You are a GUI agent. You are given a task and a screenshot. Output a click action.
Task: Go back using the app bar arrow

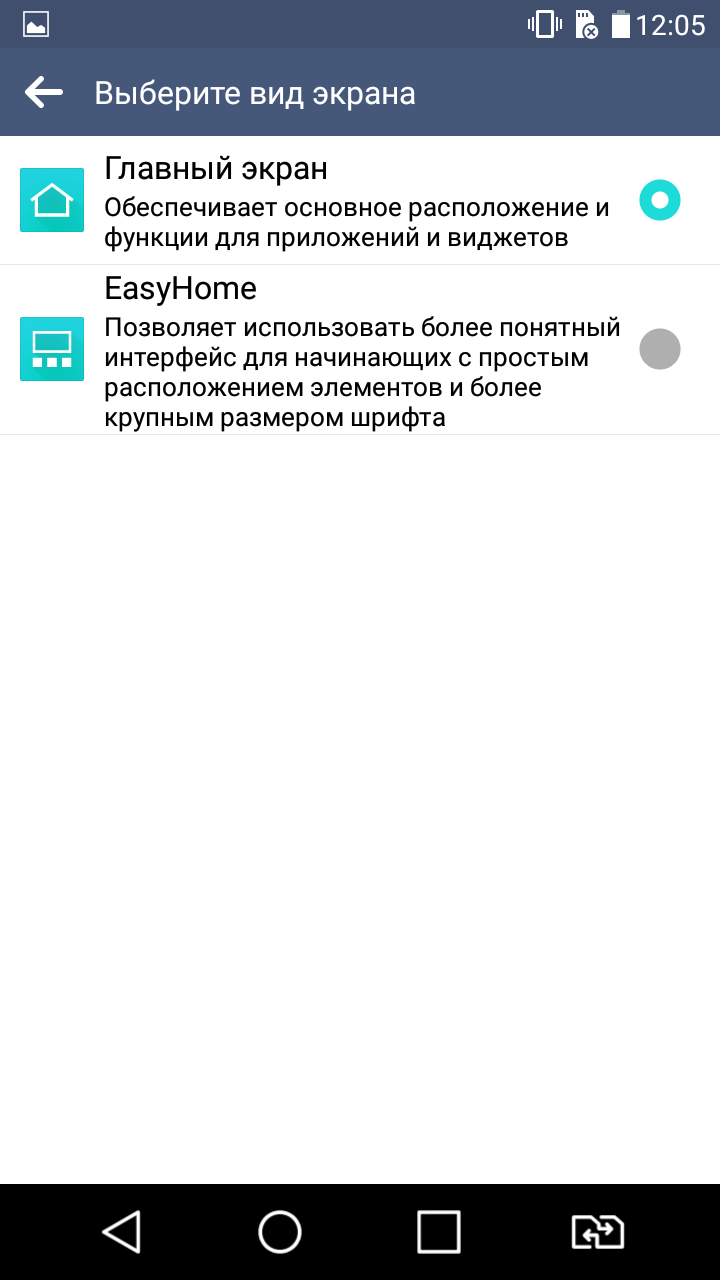pyautogui.click(x=44, y=93)
